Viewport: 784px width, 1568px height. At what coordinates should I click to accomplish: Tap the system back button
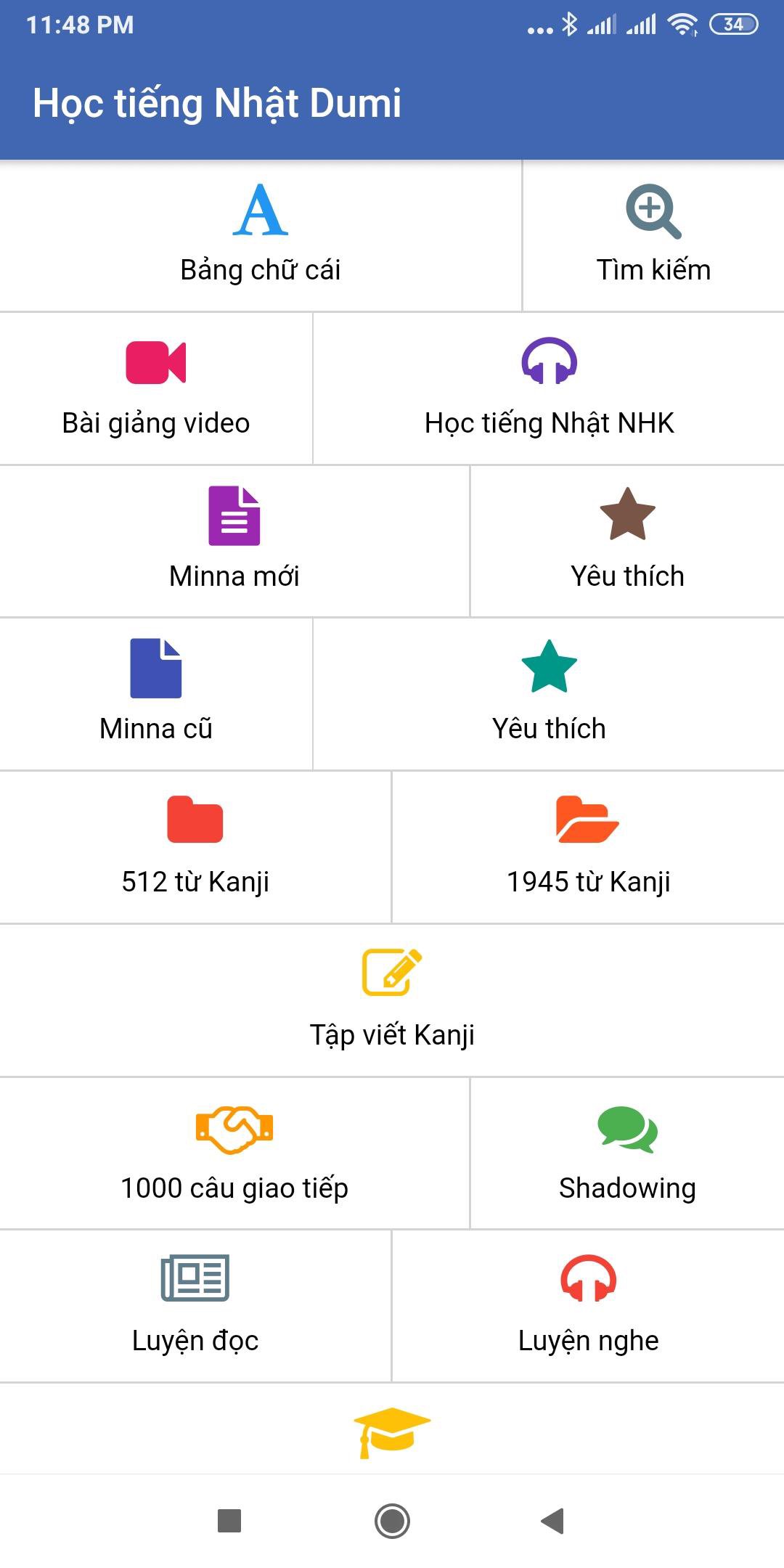pos(553,1521)
